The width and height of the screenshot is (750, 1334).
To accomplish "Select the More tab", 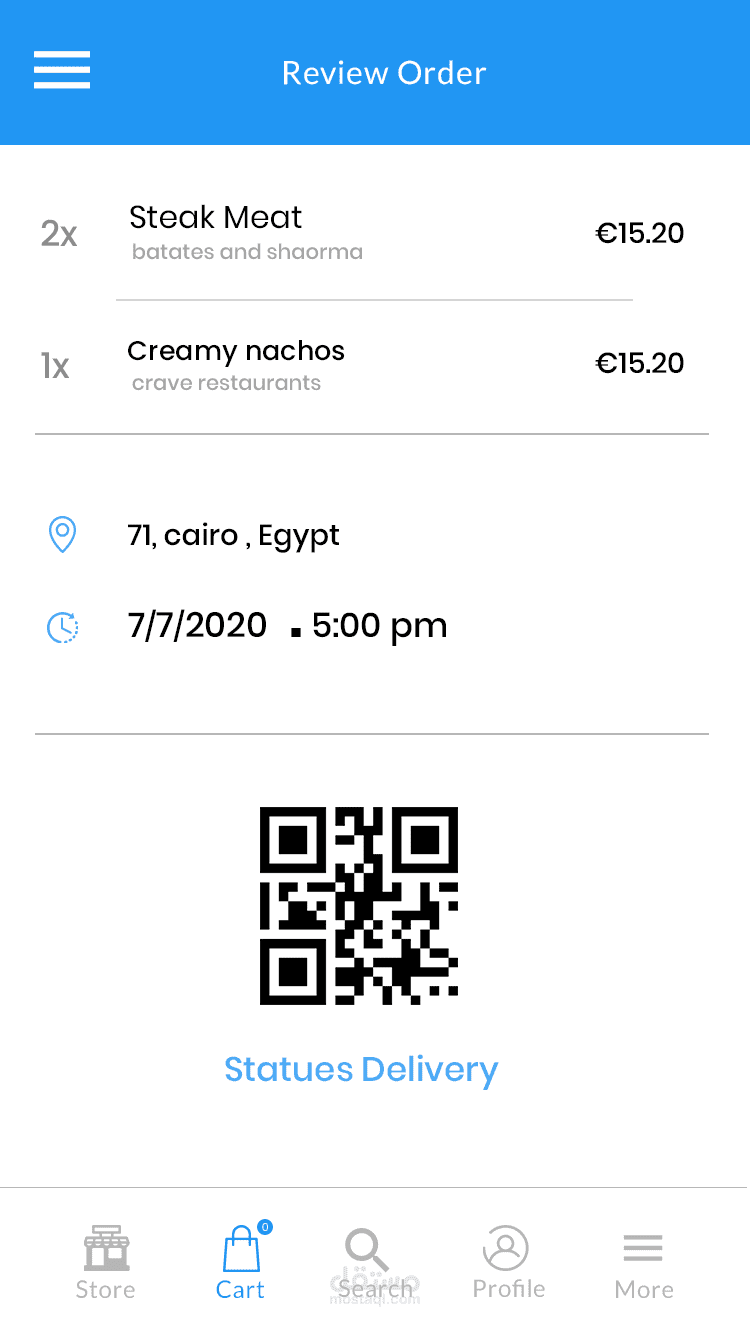I will [643, 1262].
